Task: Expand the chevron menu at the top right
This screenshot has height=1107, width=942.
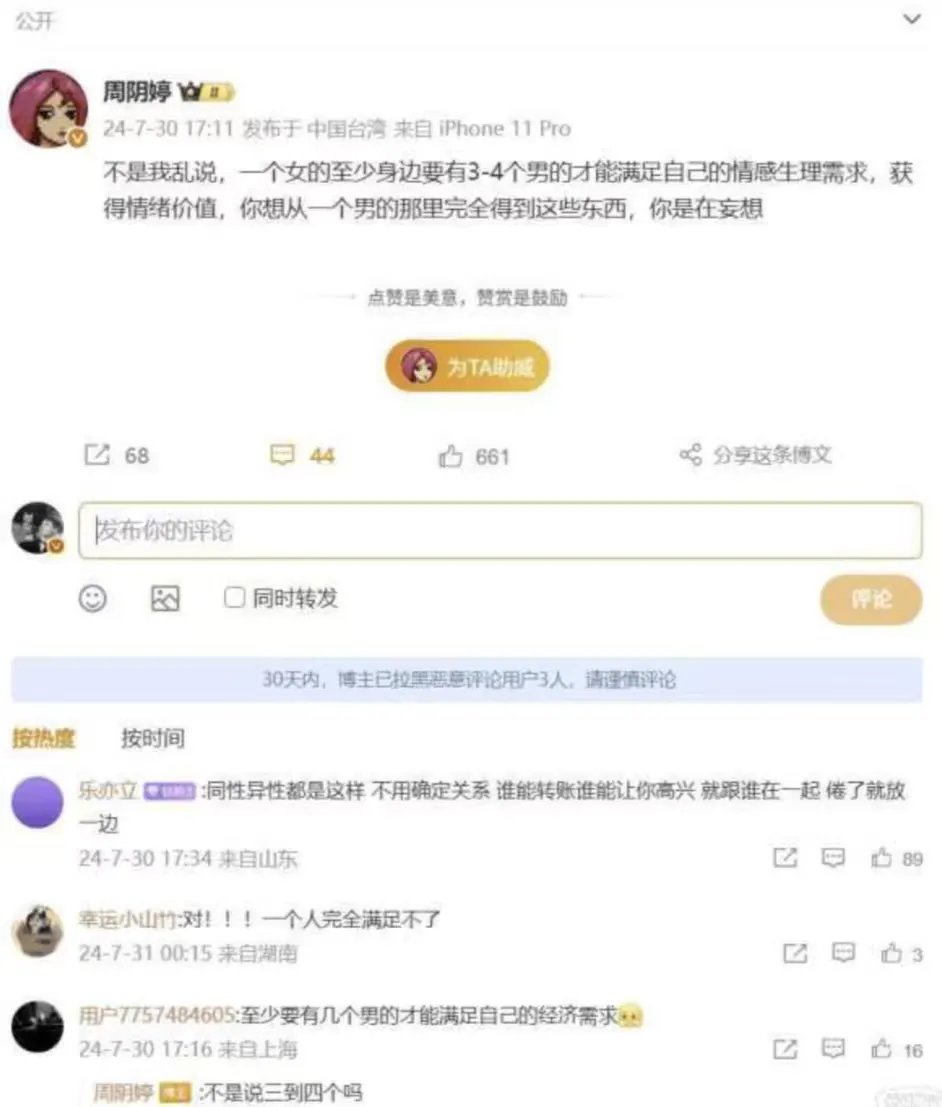Action: (911, 19)
